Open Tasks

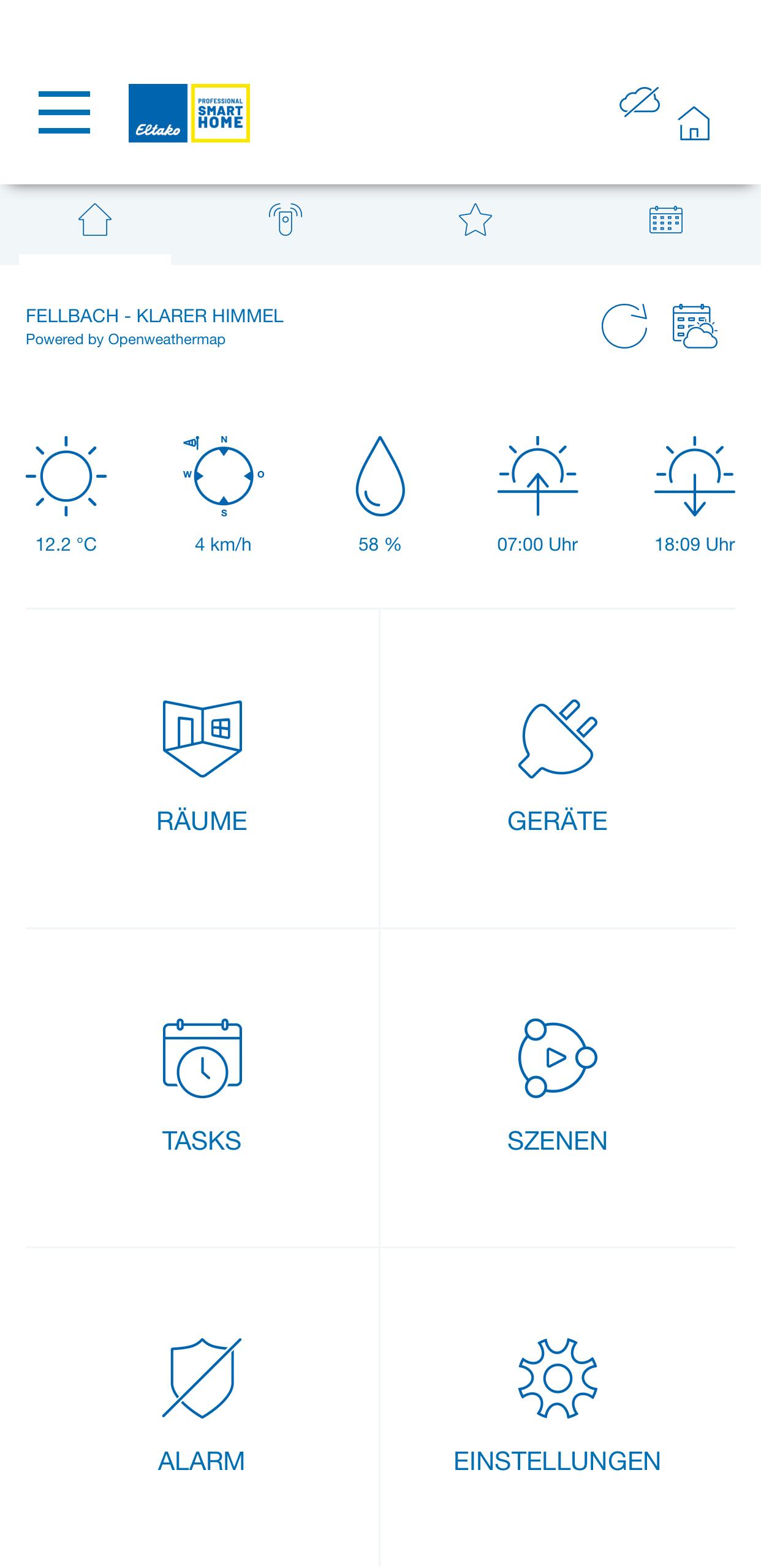pos(202,1088)
